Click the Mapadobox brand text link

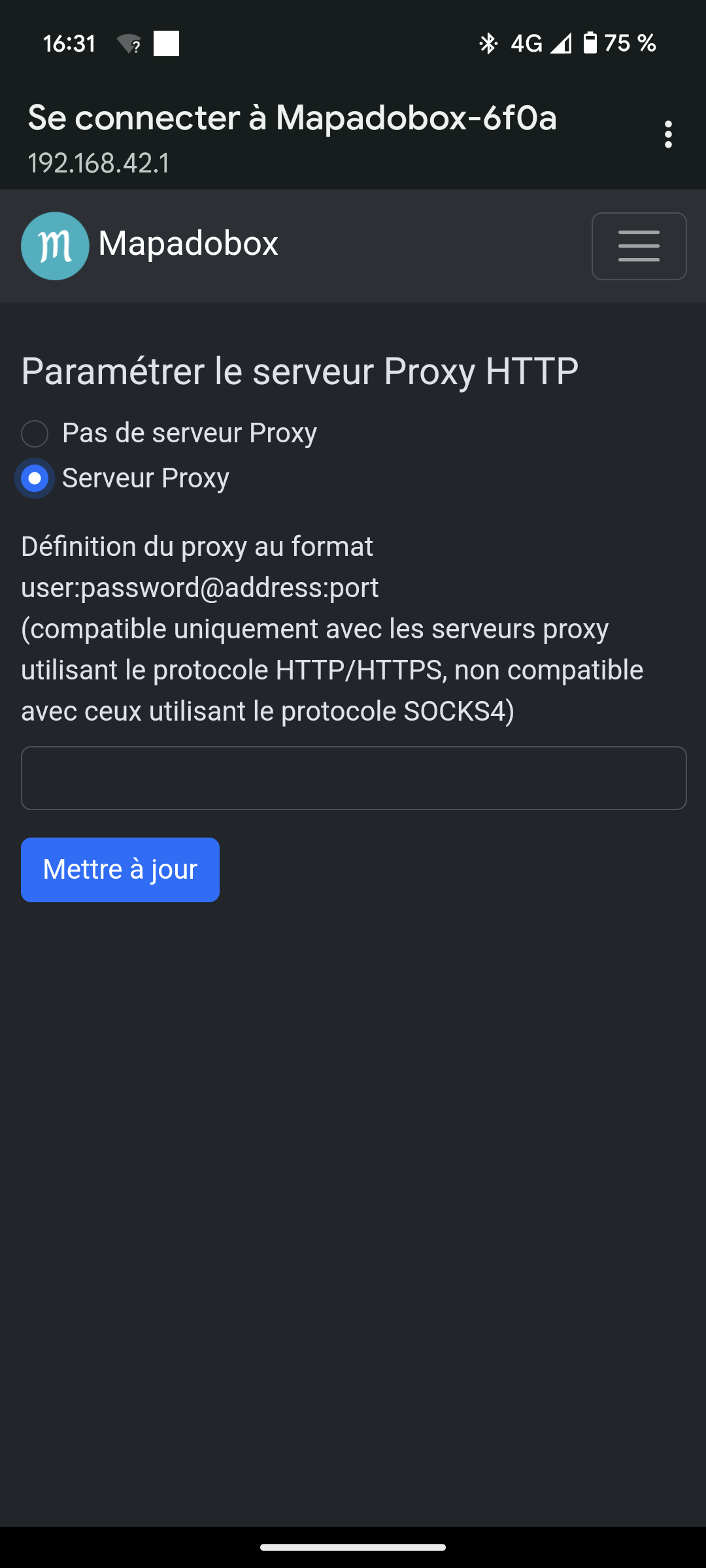[x=189, y=244]
